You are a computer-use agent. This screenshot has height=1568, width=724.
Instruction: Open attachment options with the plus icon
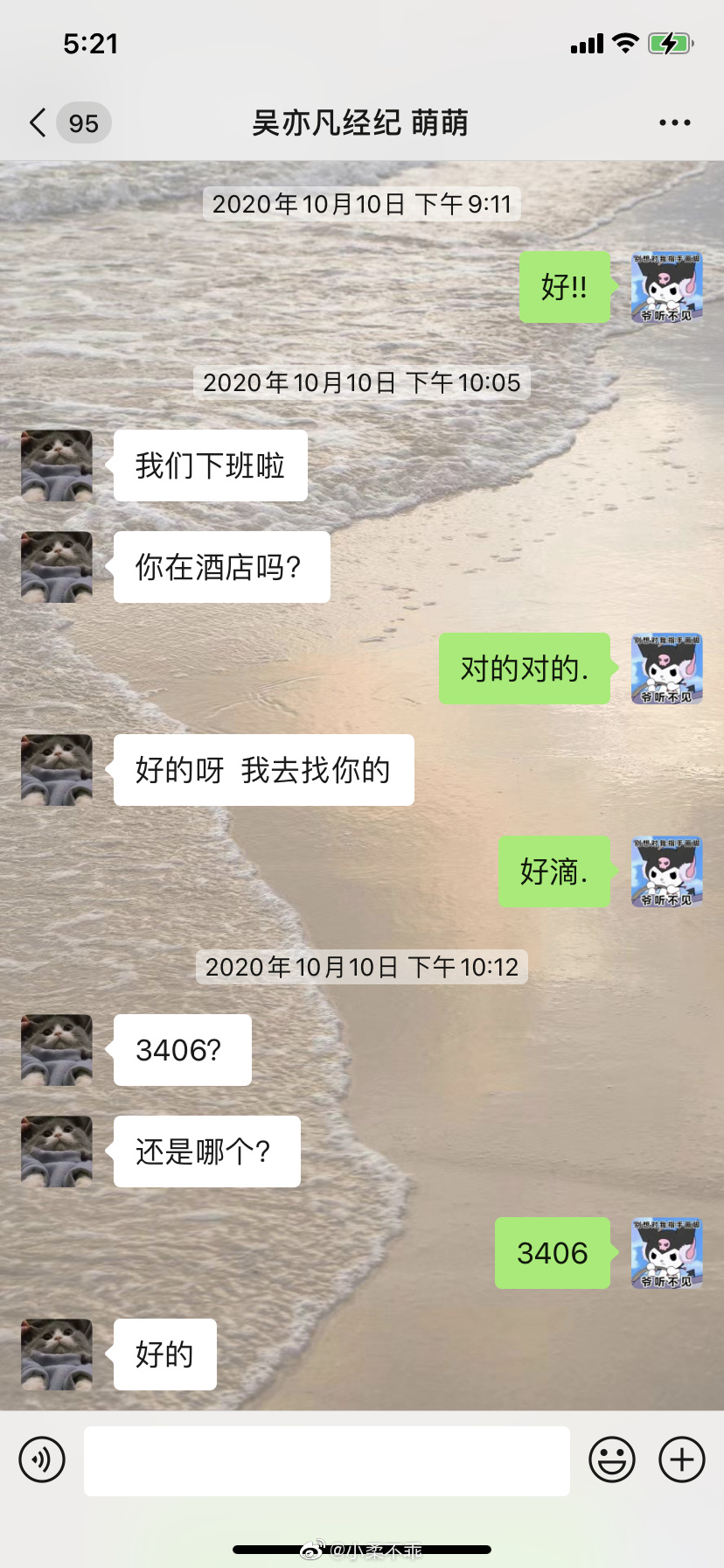pos(680,1459)
